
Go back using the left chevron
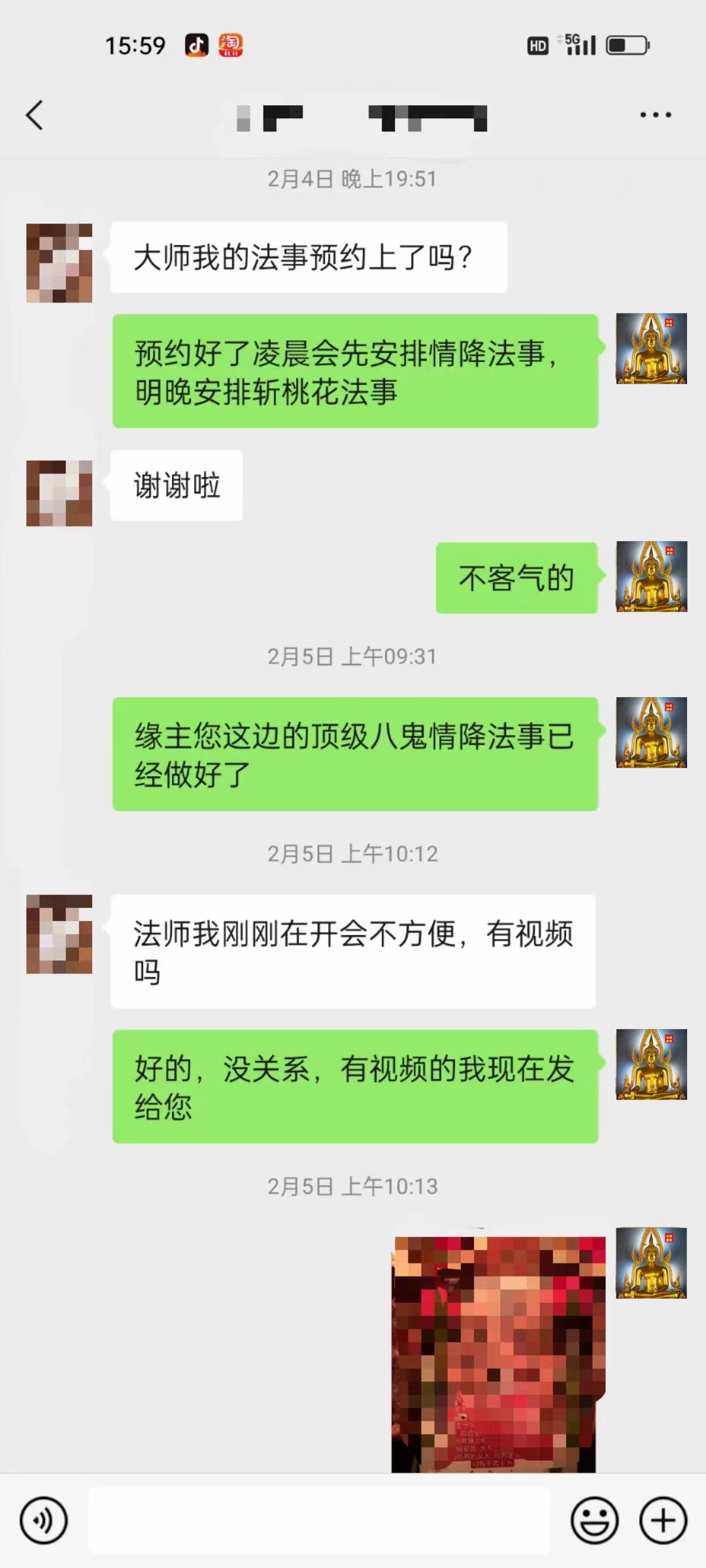(35, 114)
